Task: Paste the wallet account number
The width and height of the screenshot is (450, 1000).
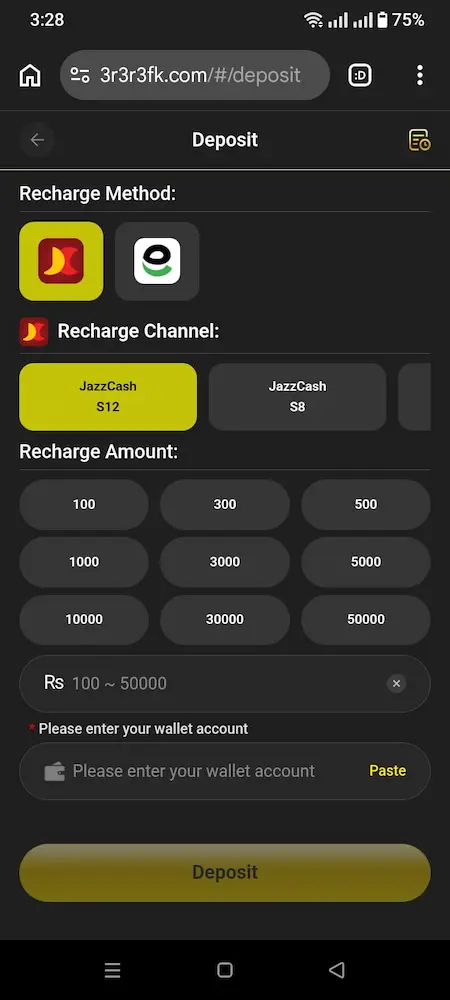Action: (x=388, y=770)
